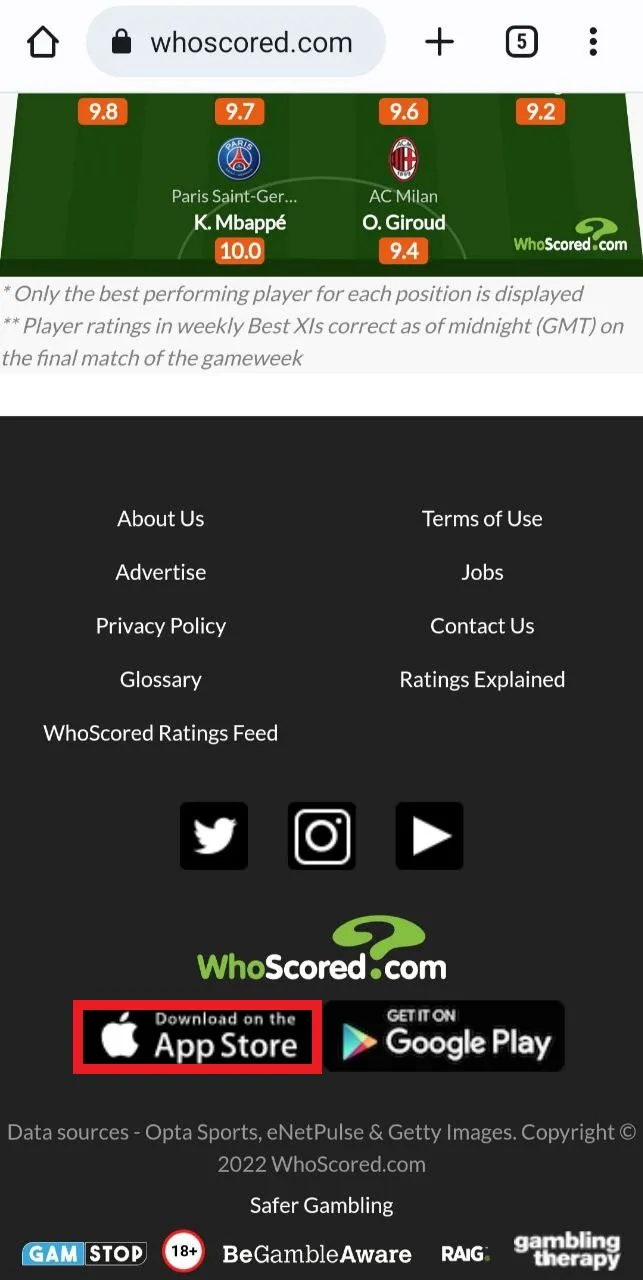Open the Contact Us page
Screen dimensions: 643x1280
pyautogui.click(x=482, y=626)
